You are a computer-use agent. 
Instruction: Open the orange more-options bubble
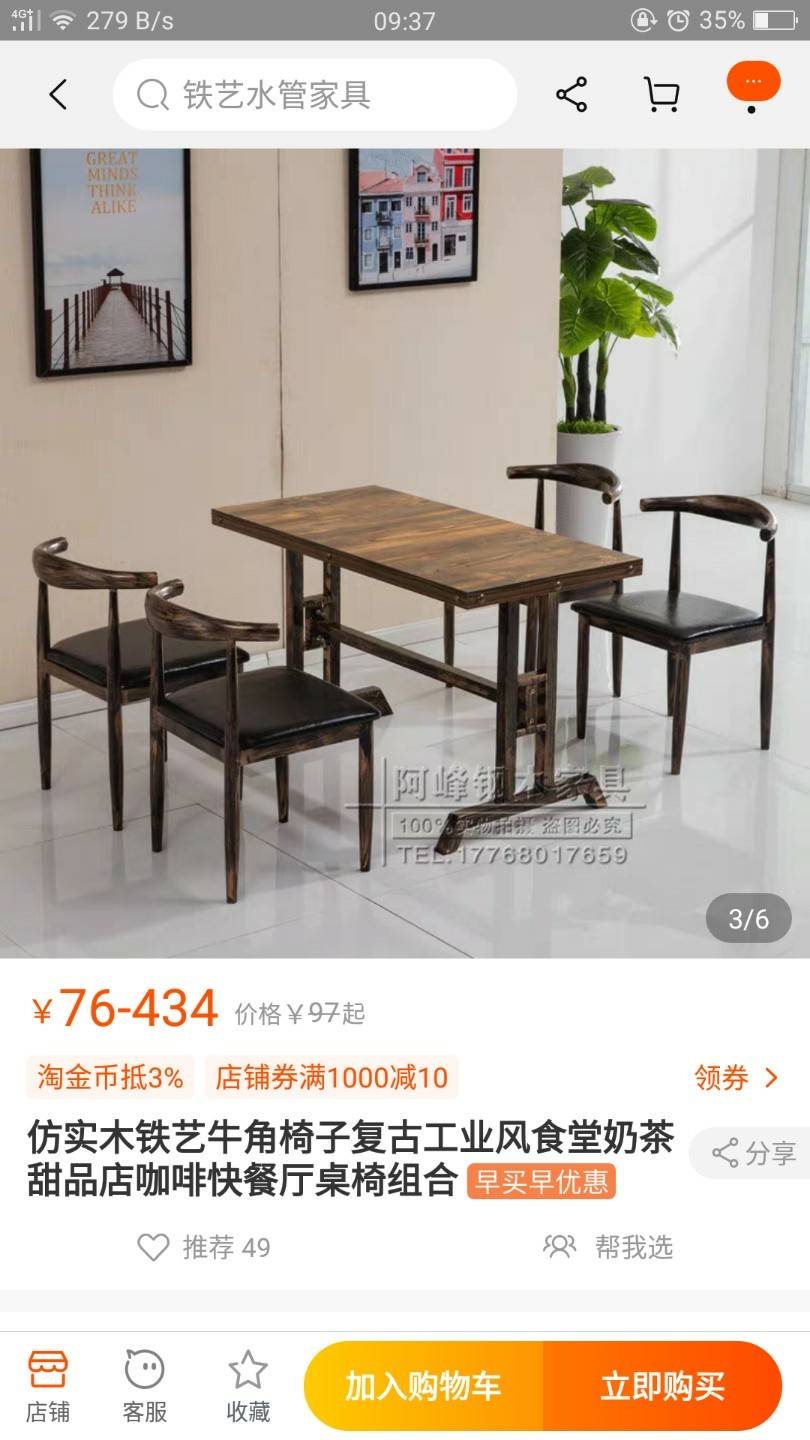coord(753,84)
